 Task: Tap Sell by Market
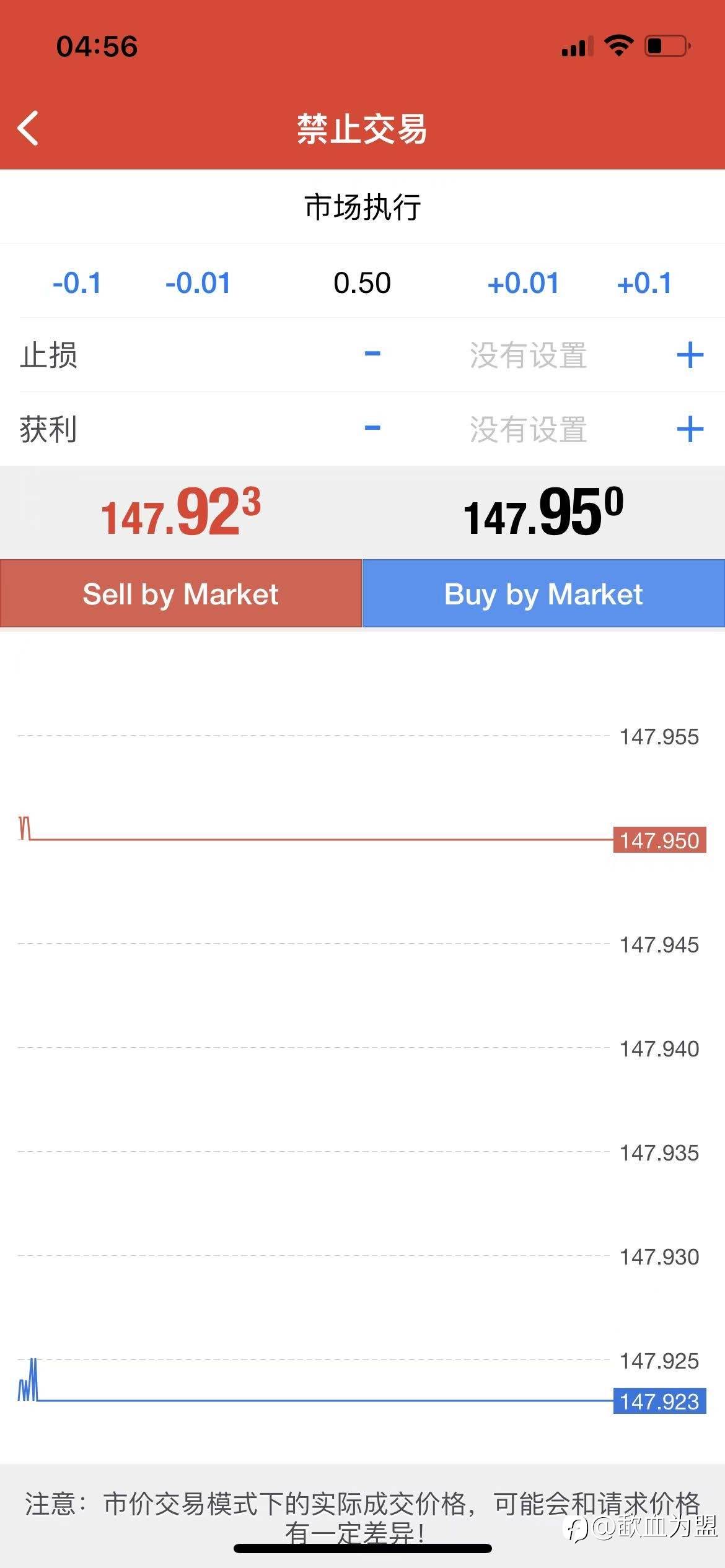click(181, 594)
